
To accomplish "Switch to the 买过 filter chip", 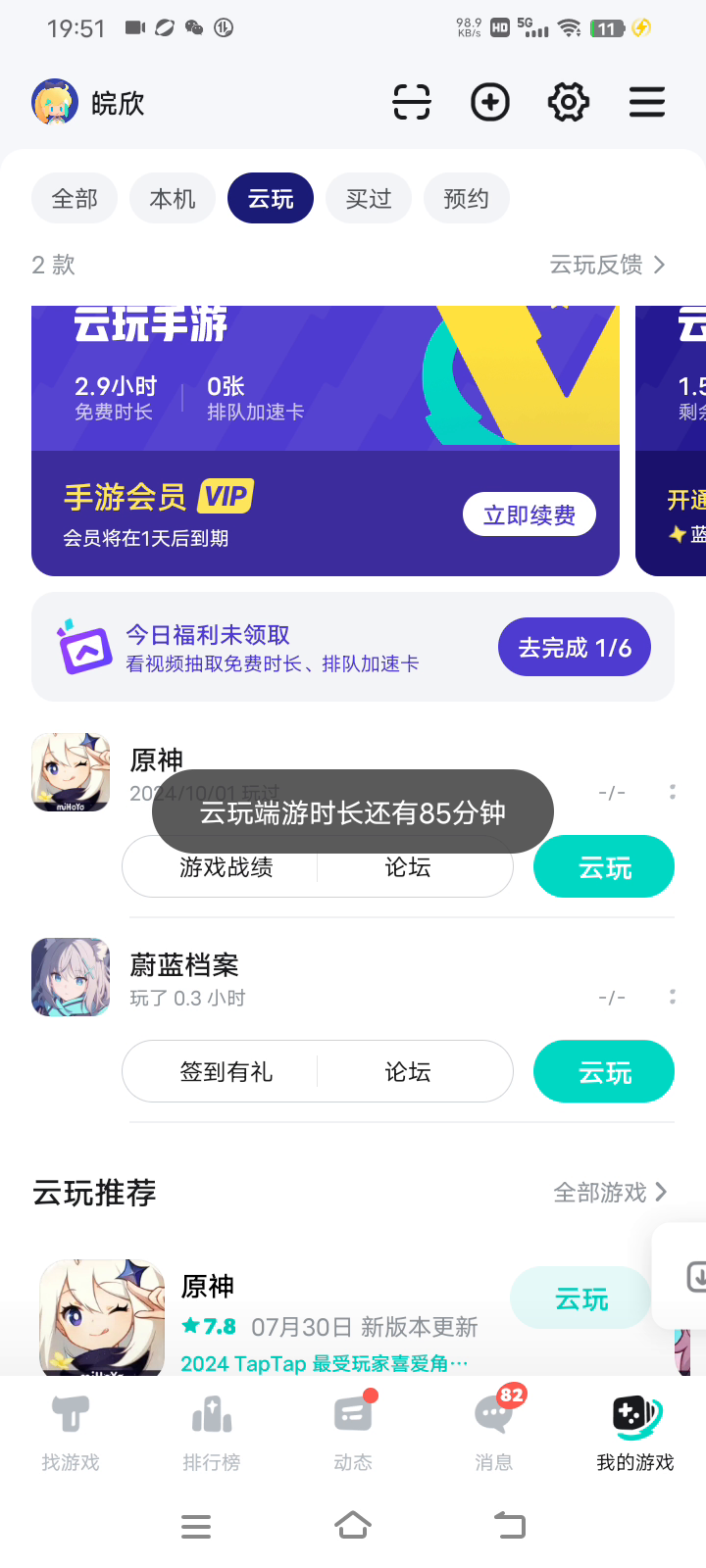I will [x=369, y=199].
